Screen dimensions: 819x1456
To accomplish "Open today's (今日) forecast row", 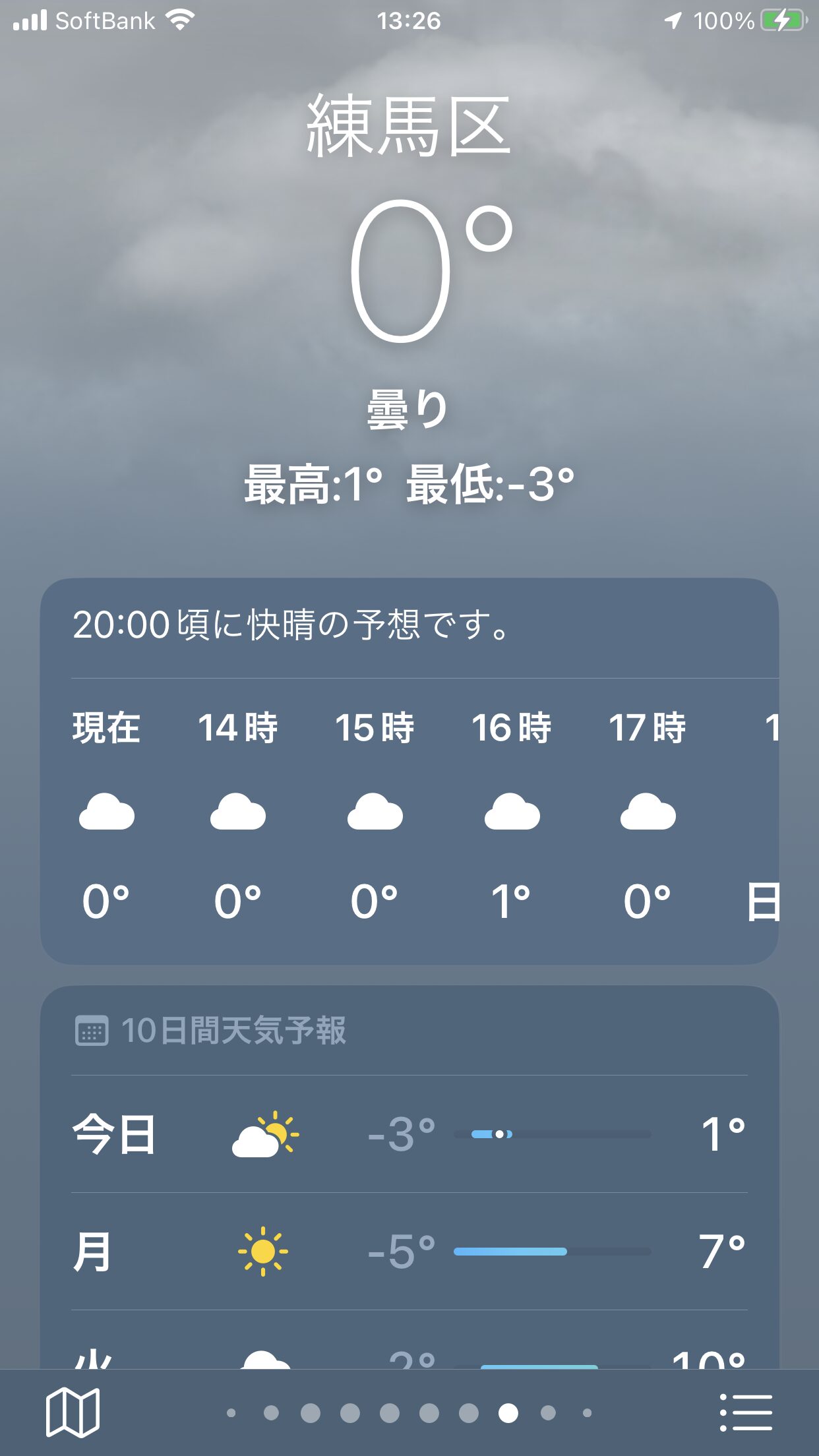I will click(409, 1134).
